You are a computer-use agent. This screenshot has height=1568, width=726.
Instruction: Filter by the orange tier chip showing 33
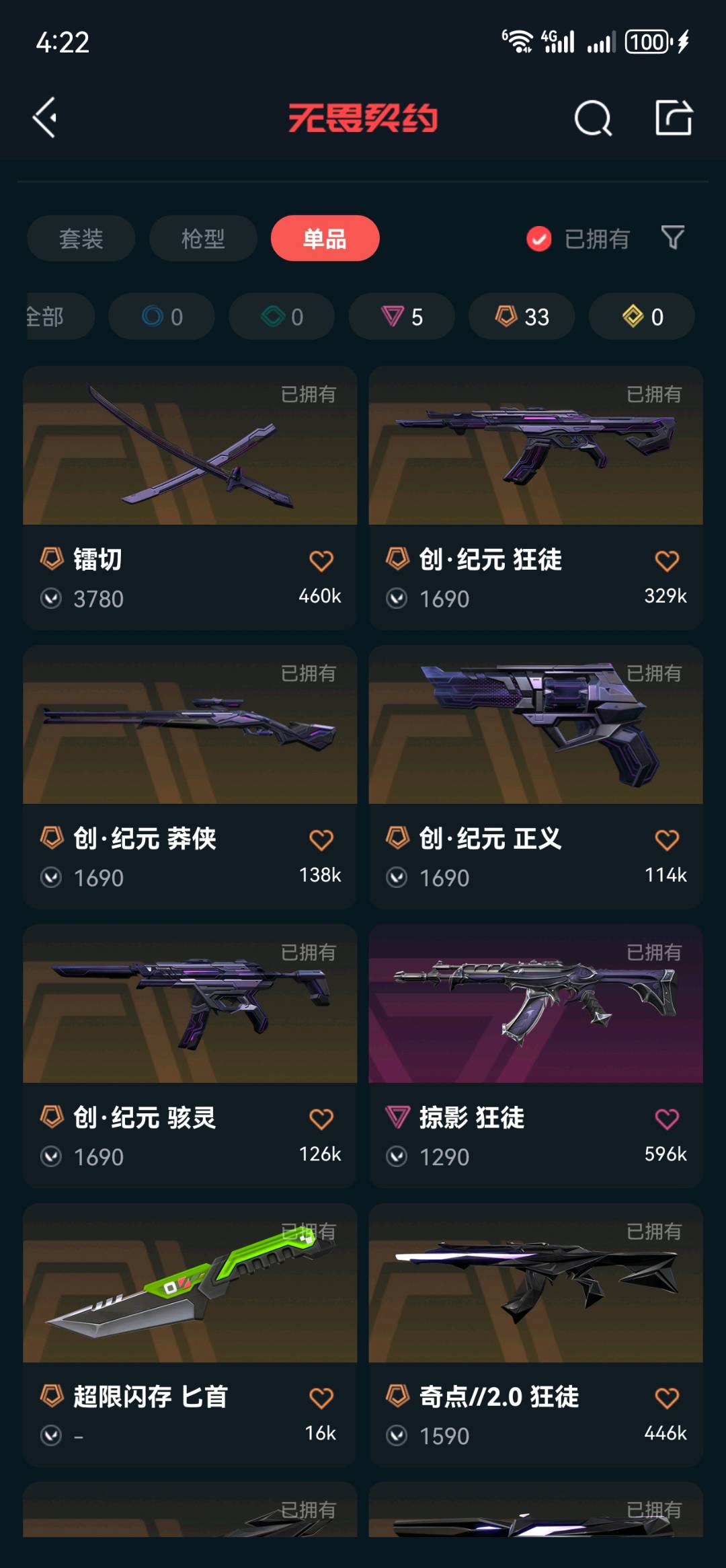point(522,316)
